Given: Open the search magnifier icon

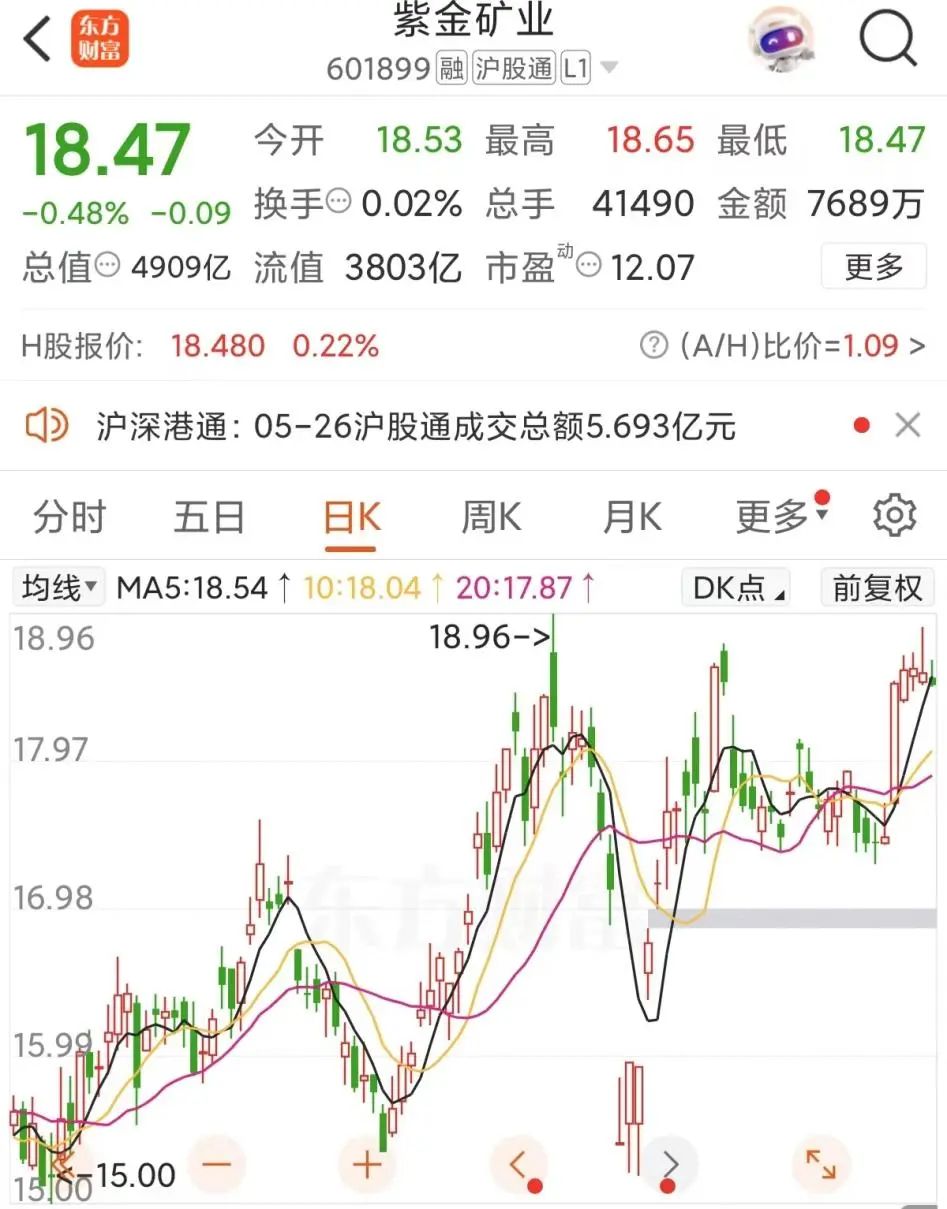Looking at the screenshot, I should pos(887,40).
